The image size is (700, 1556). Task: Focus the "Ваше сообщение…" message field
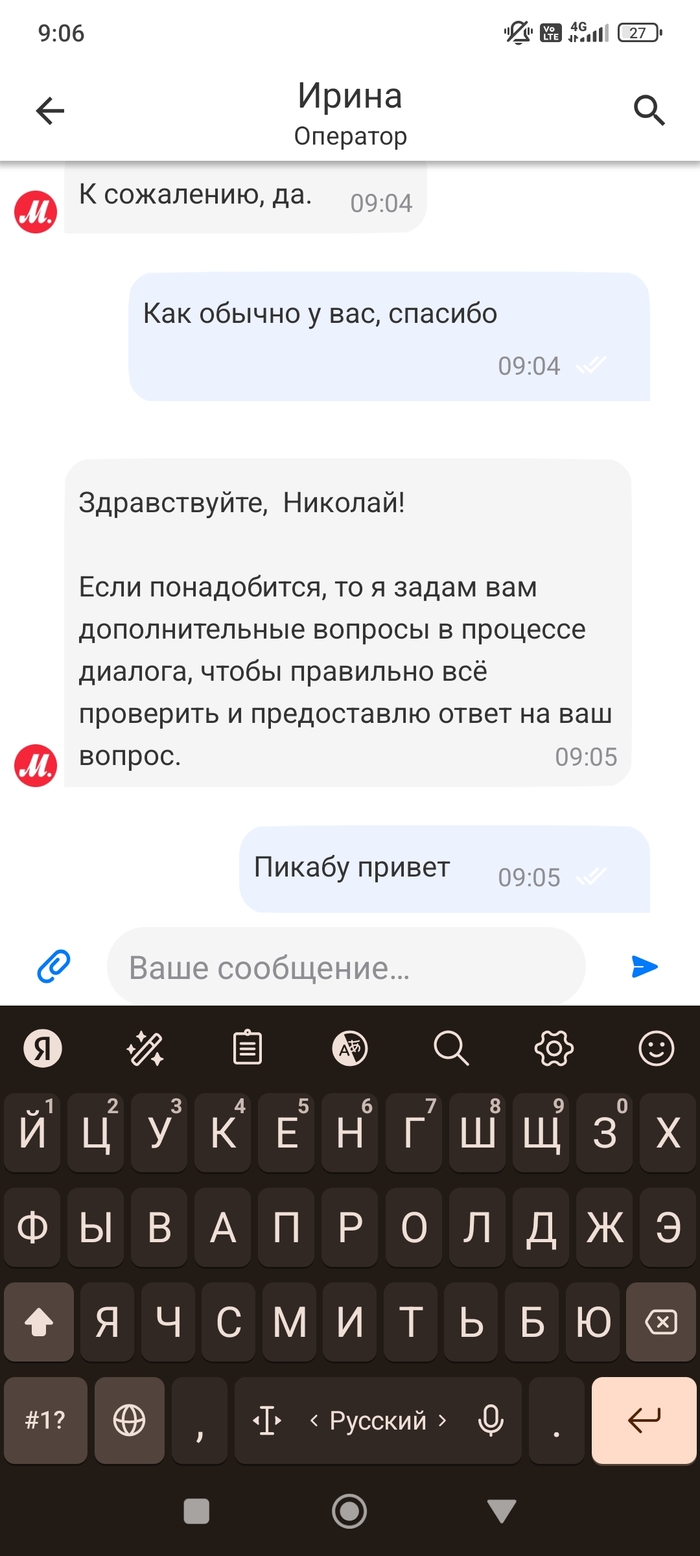pyautogui.click(x=345, y=967)
